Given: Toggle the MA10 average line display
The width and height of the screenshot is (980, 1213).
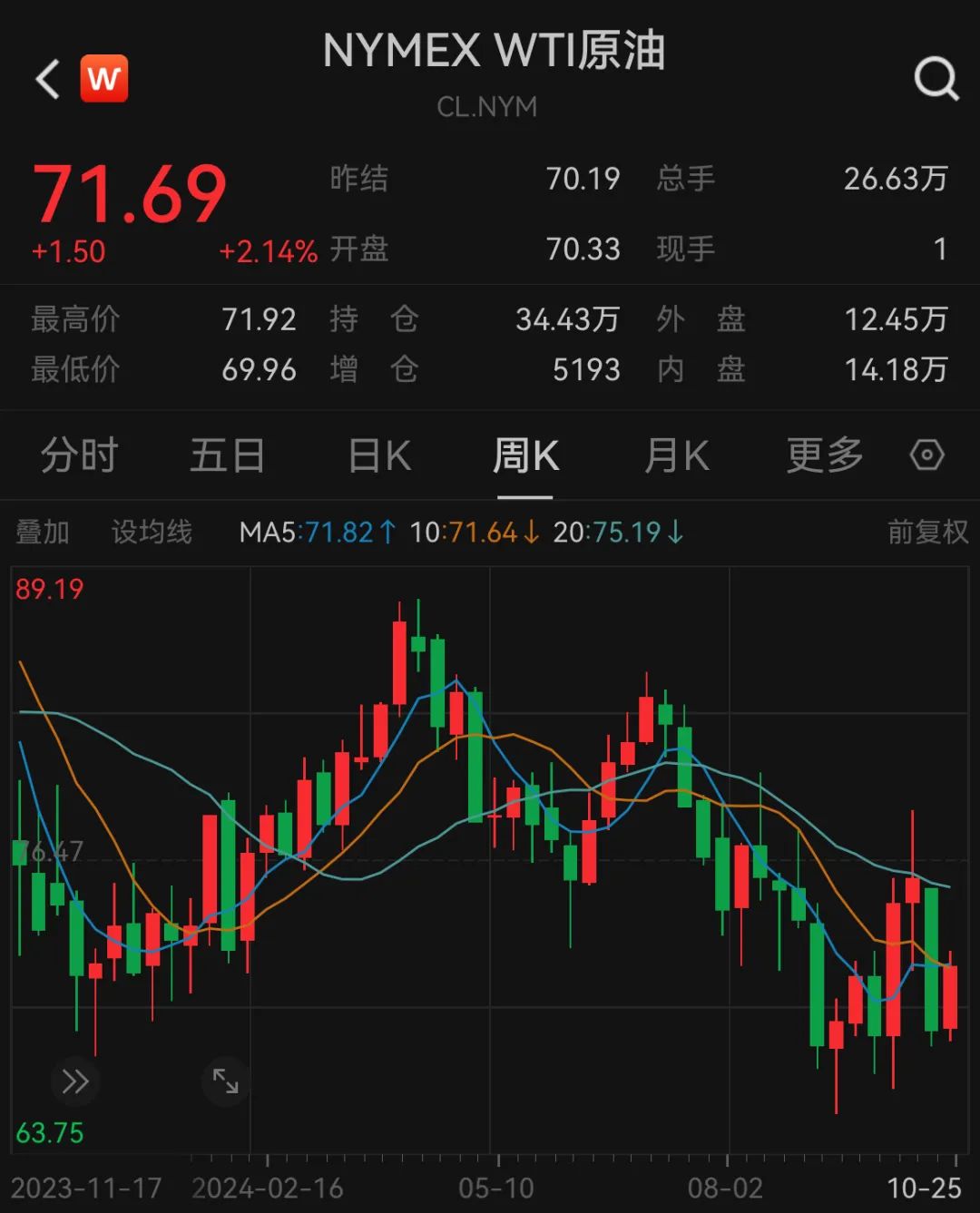Looking at the screenshot, I should tap(472, 533).
